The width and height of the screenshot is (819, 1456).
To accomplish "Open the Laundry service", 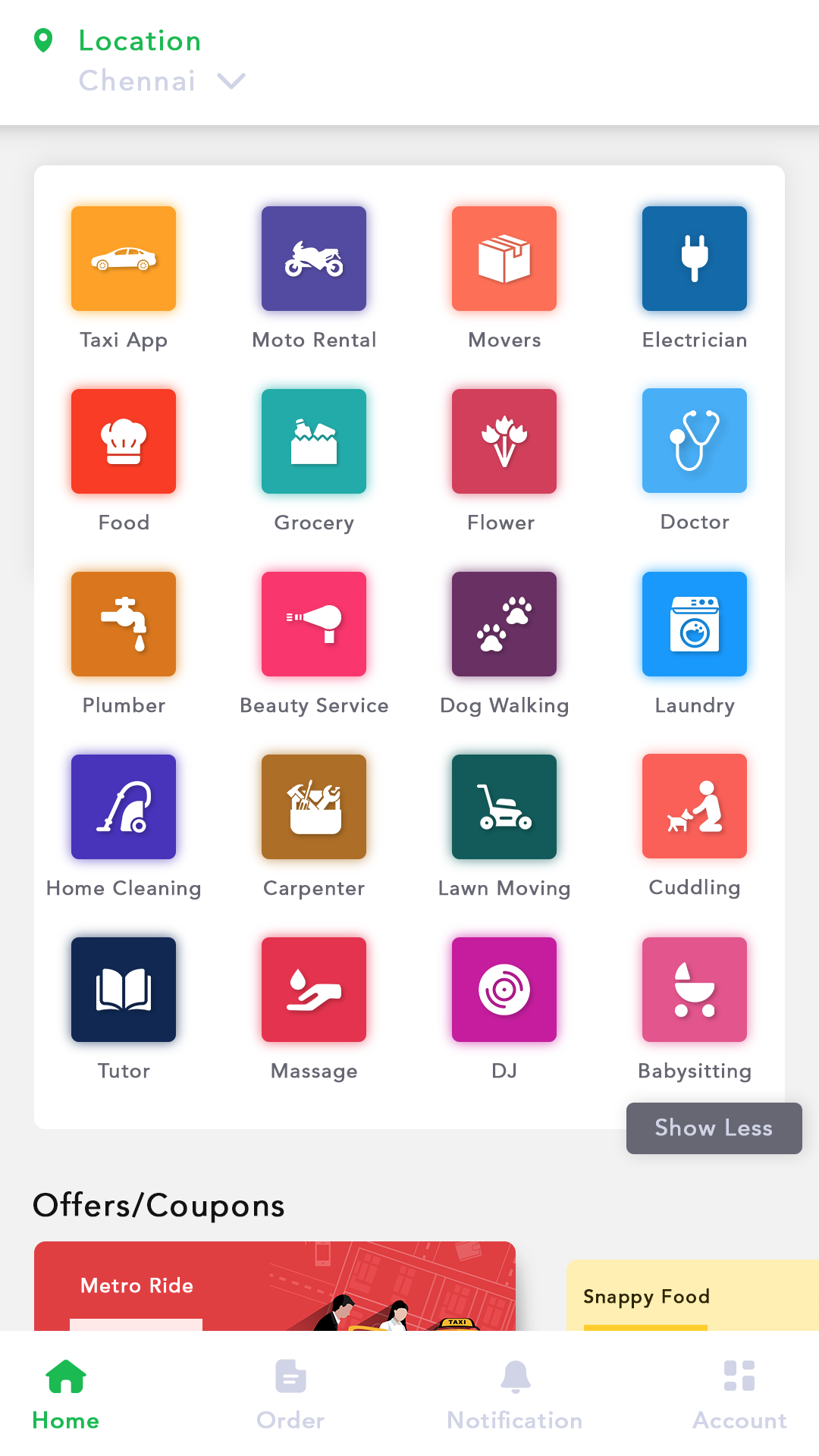I will point(695,625).
